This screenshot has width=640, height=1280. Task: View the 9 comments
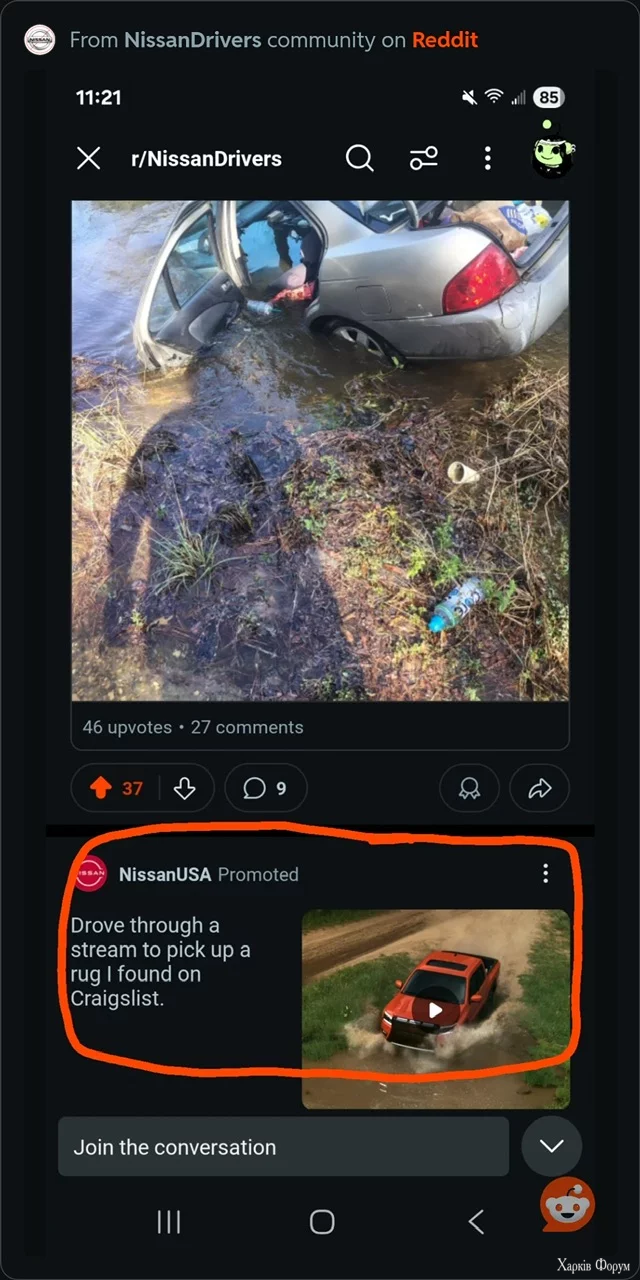pyautogui.click(x=265, y=788)
